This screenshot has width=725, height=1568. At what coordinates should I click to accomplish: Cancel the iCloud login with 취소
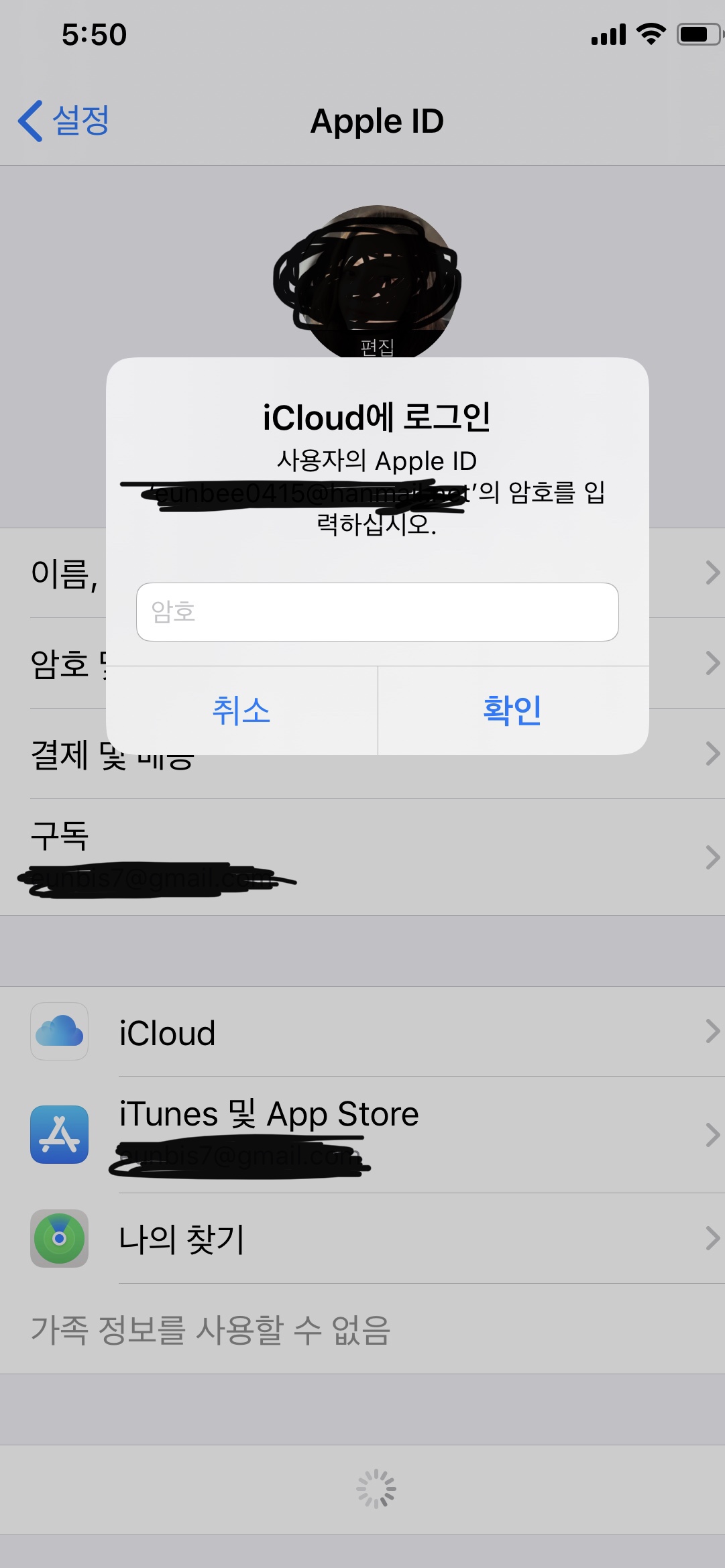point(241,711)
